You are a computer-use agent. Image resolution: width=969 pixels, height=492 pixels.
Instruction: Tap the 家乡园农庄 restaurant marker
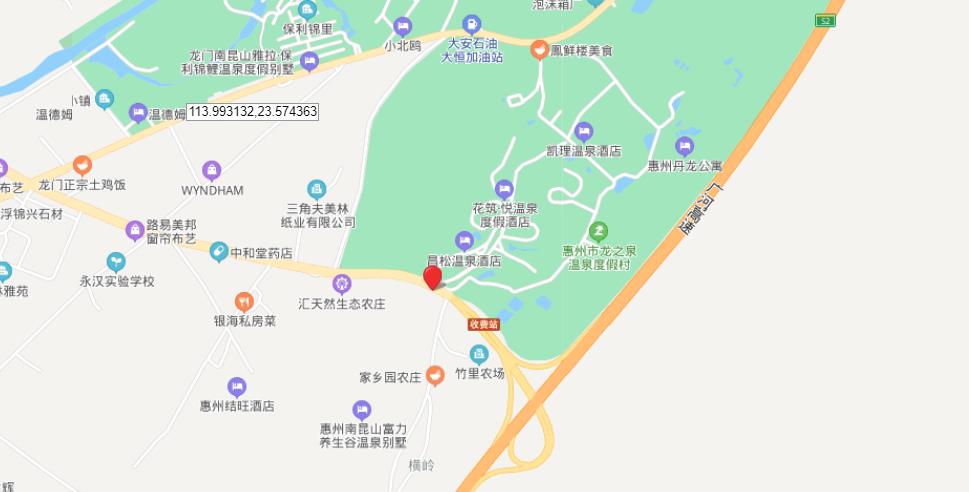tap(434, 376)
